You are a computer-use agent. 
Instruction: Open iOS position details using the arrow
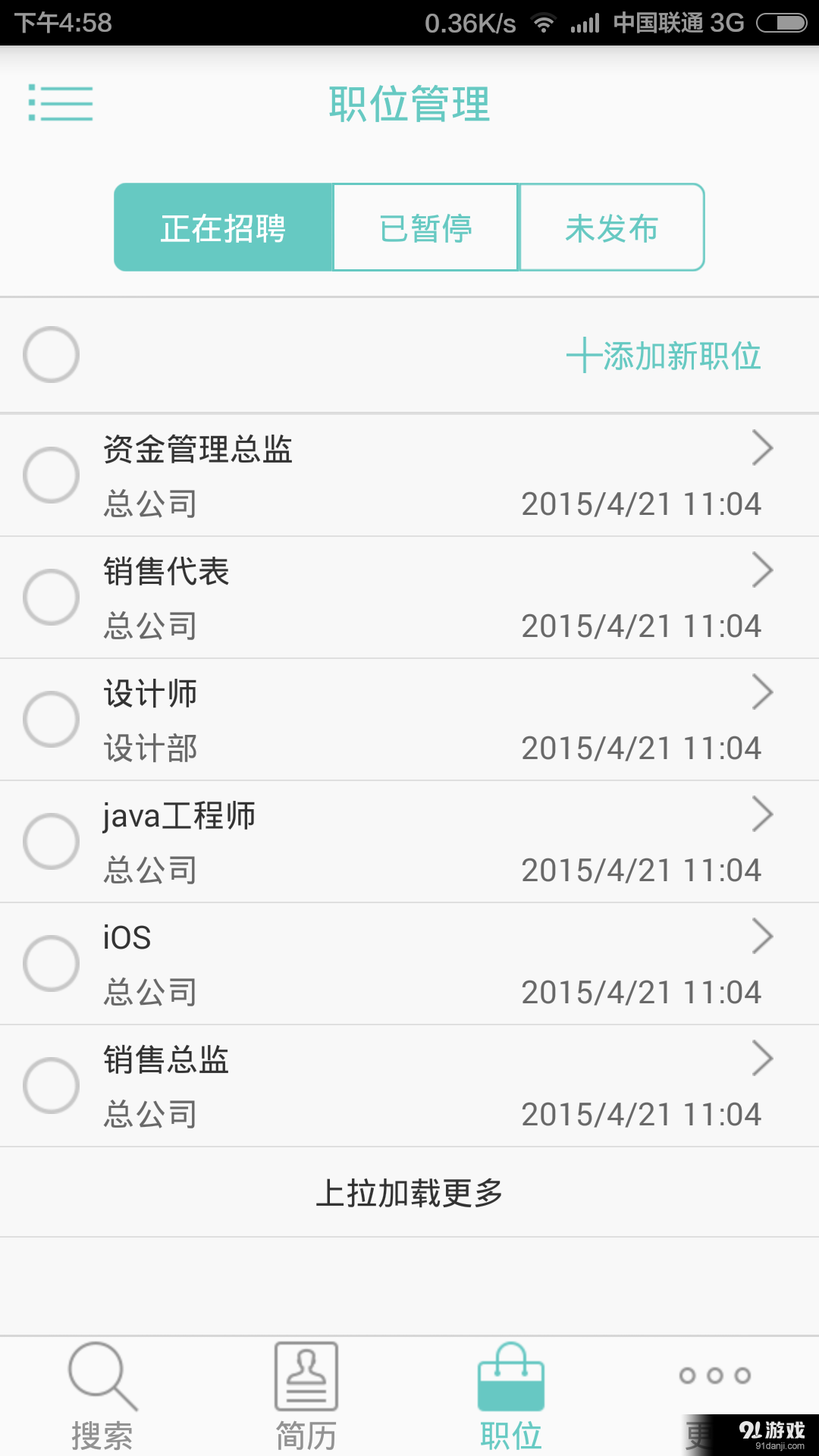coord(763,937)
